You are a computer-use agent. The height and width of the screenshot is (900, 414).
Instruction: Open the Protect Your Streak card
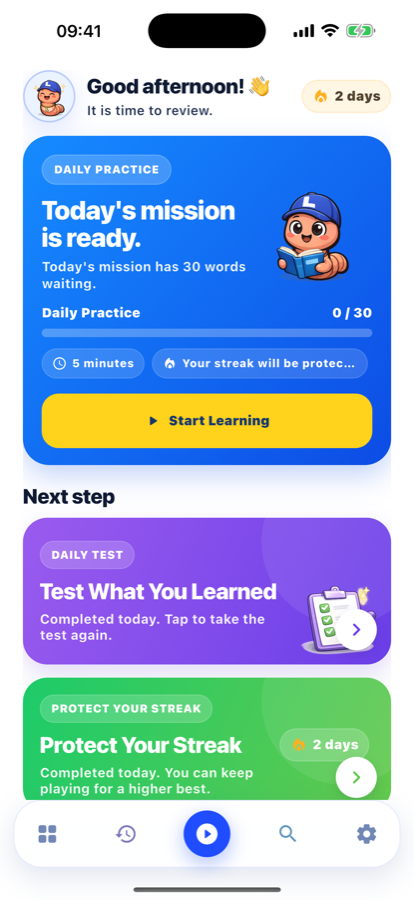click(x=207, y=739)
